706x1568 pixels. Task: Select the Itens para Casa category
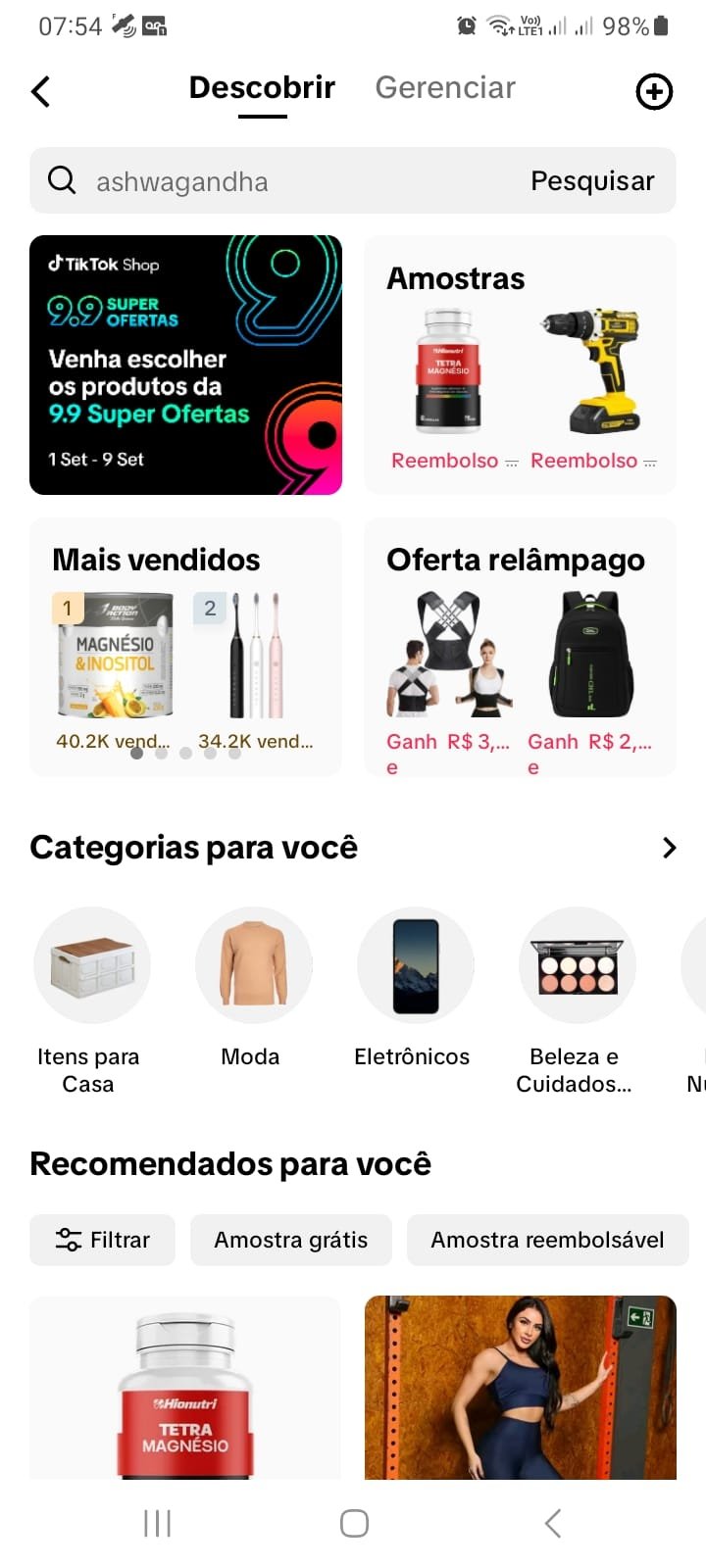[91, 1001]
